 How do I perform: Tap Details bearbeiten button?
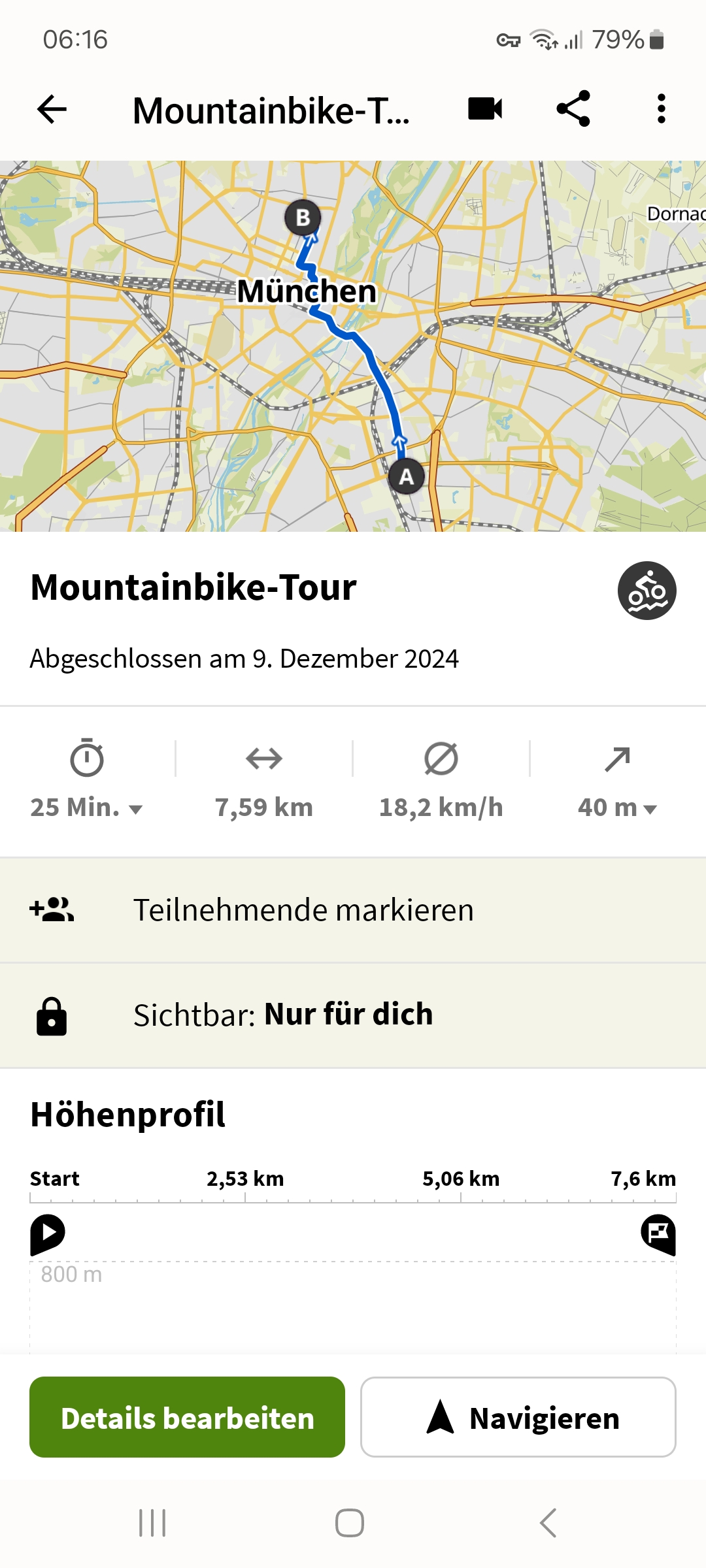(187, 1417)
